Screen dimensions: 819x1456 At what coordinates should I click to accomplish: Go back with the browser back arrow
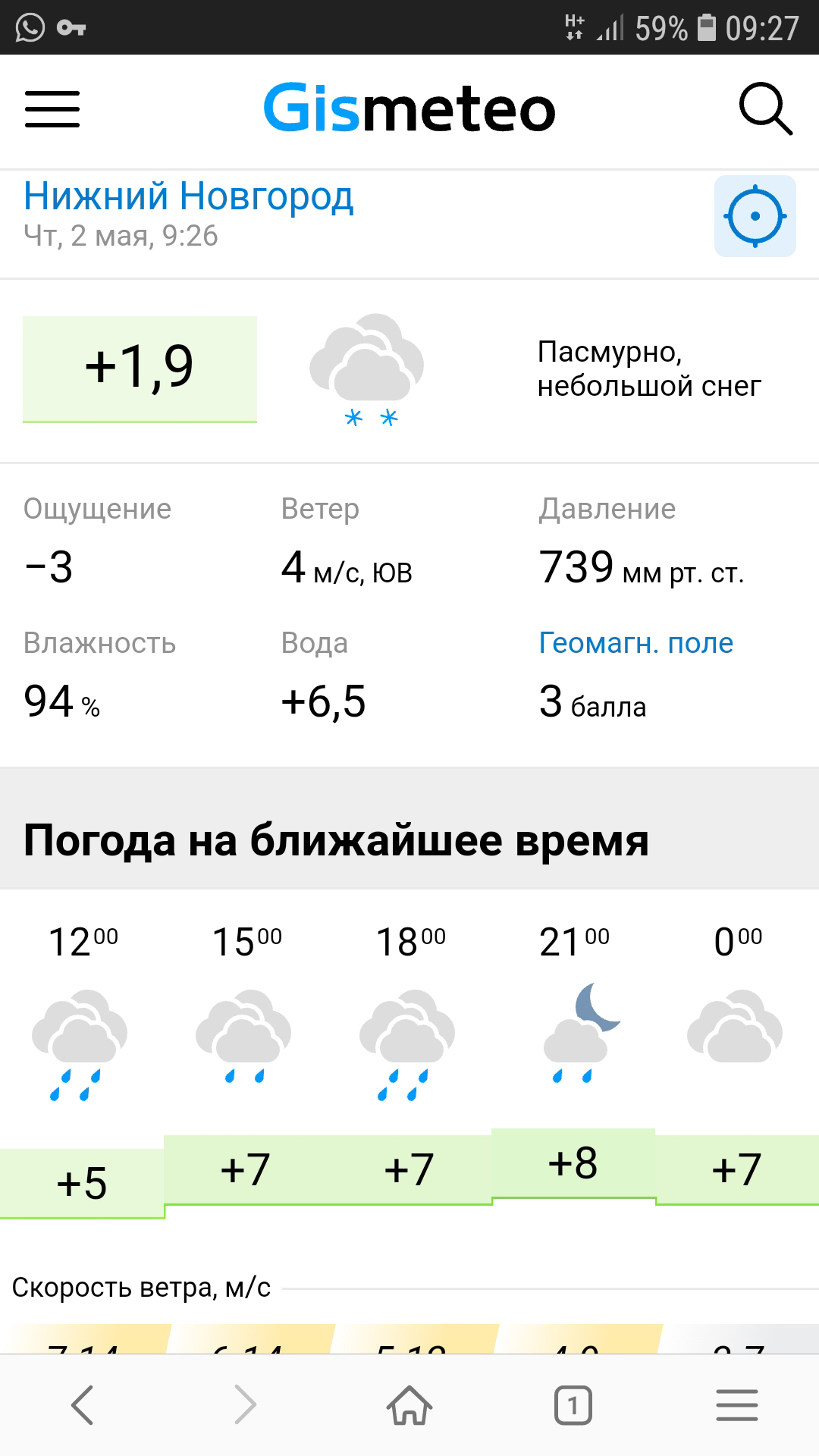click(x=82, y=1405)
